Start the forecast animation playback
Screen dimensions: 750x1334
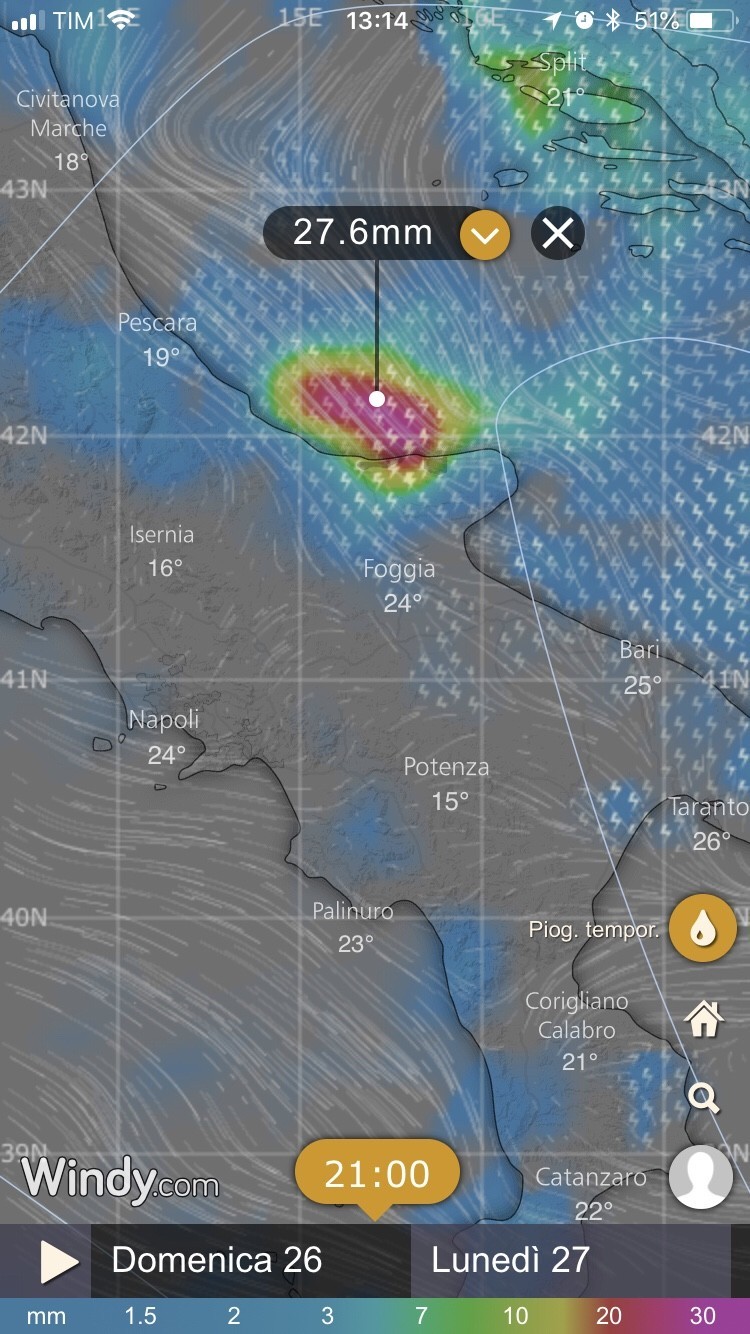[59, 1262]
